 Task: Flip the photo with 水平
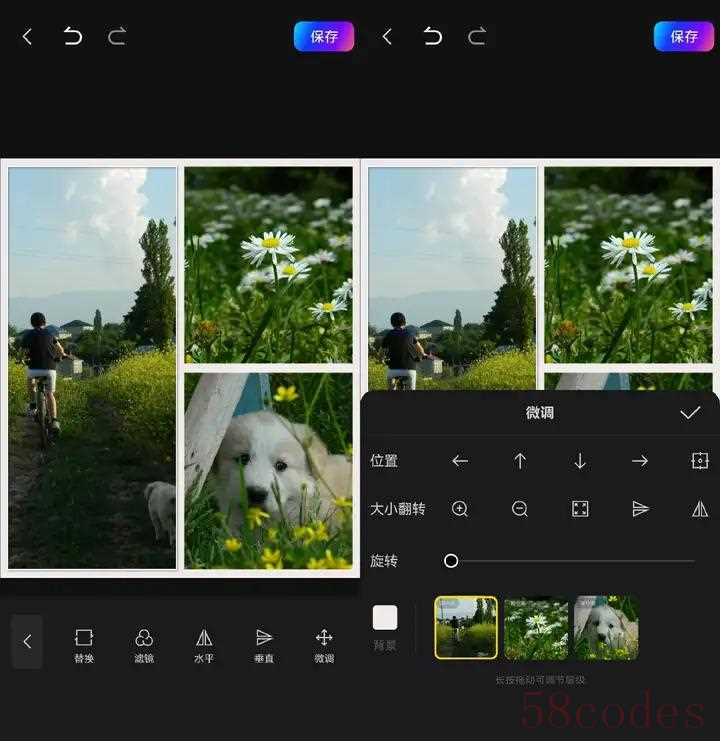pyautogui.click(x=204, y=644)
